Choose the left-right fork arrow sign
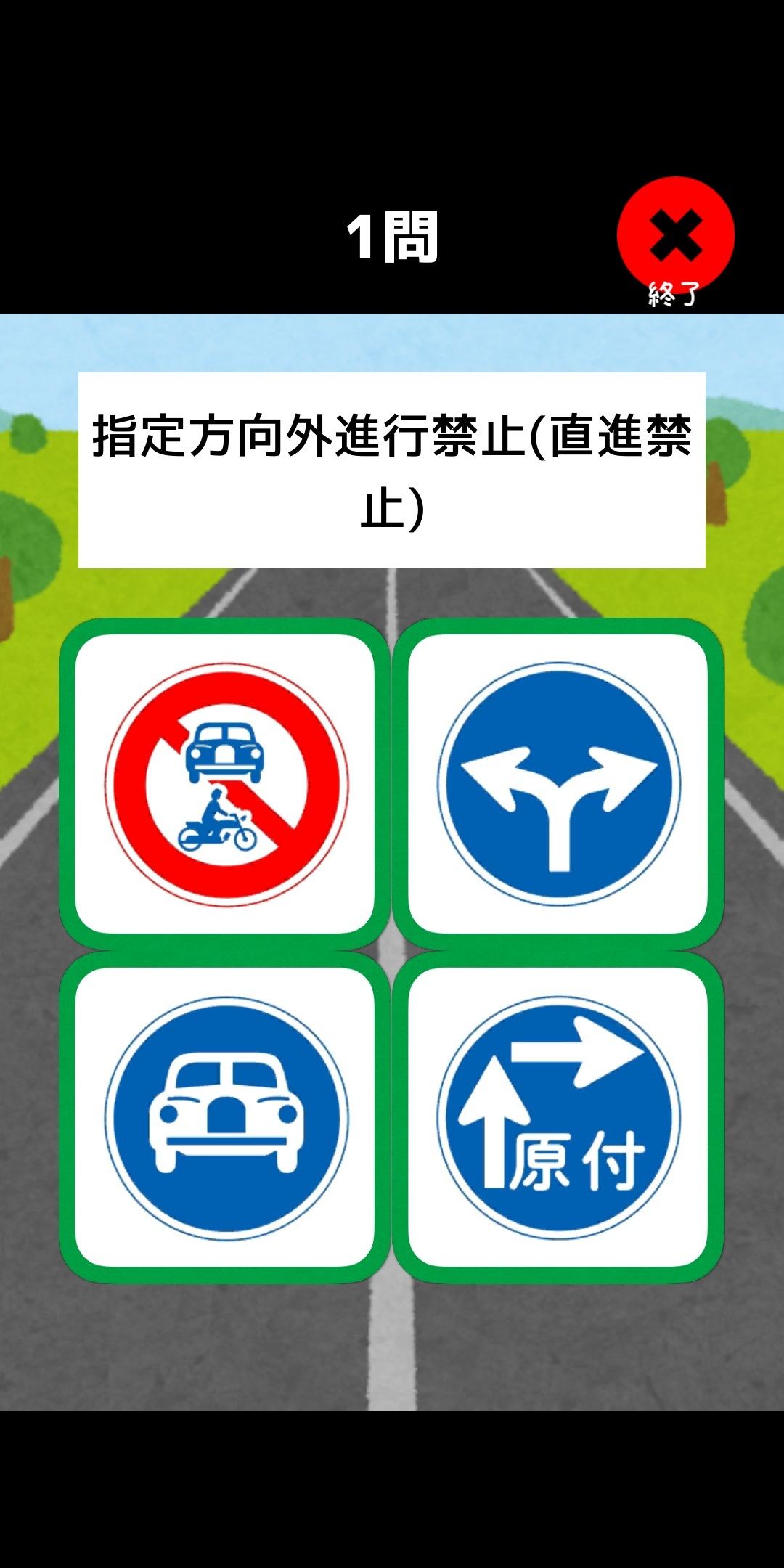Screen dimensions: 784x1568 [558, 784]
